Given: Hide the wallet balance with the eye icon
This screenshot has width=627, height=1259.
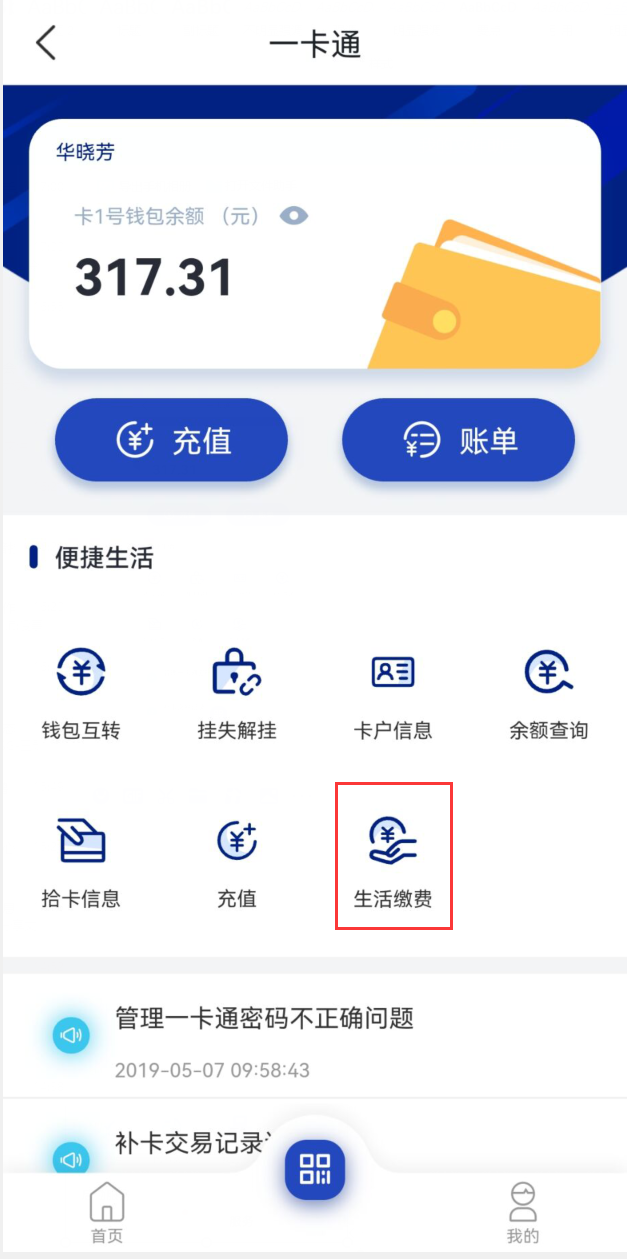Looking at the screenshot, I should 293,216.
